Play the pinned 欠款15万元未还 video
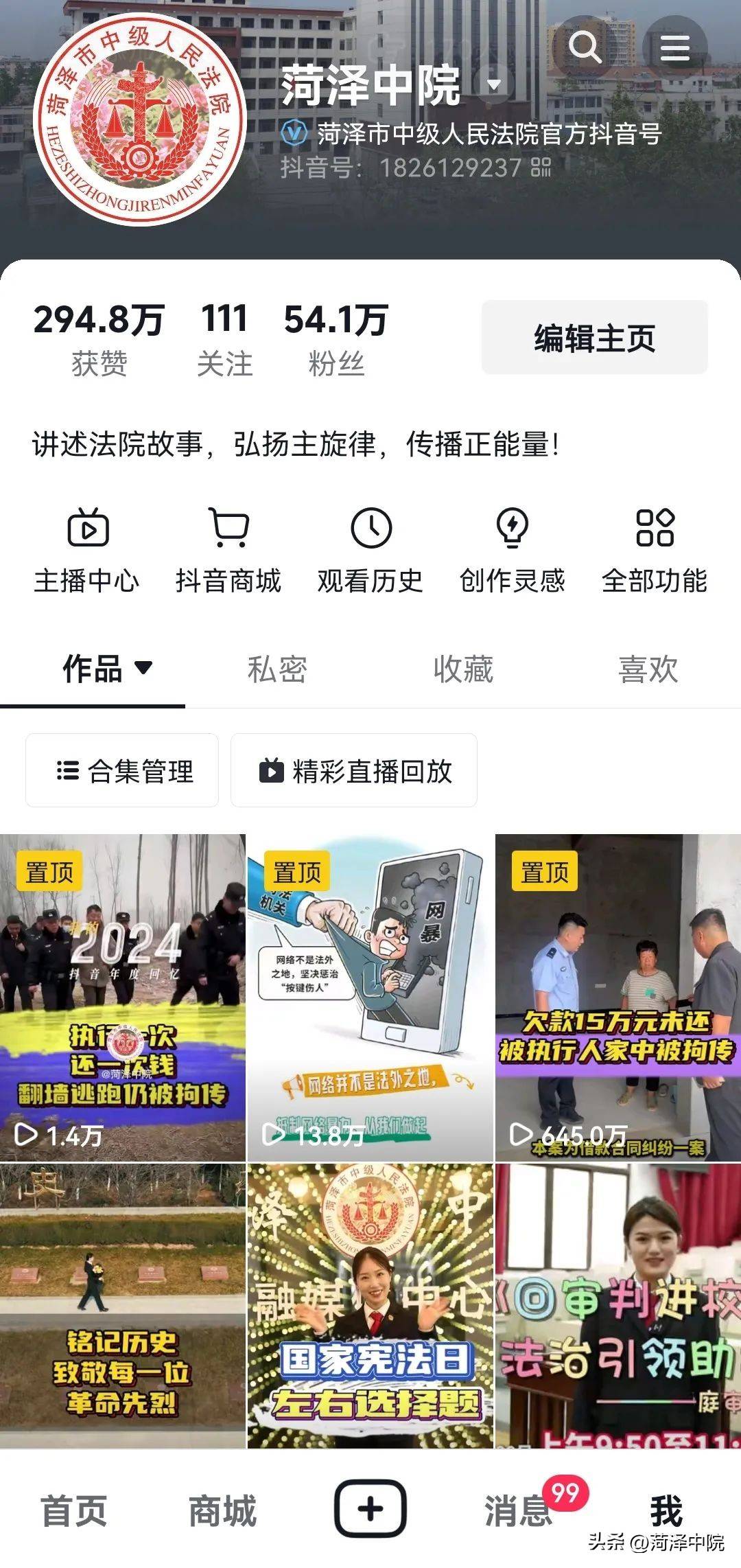This screenshot has width=741, height=1568. tap(617, 997)
